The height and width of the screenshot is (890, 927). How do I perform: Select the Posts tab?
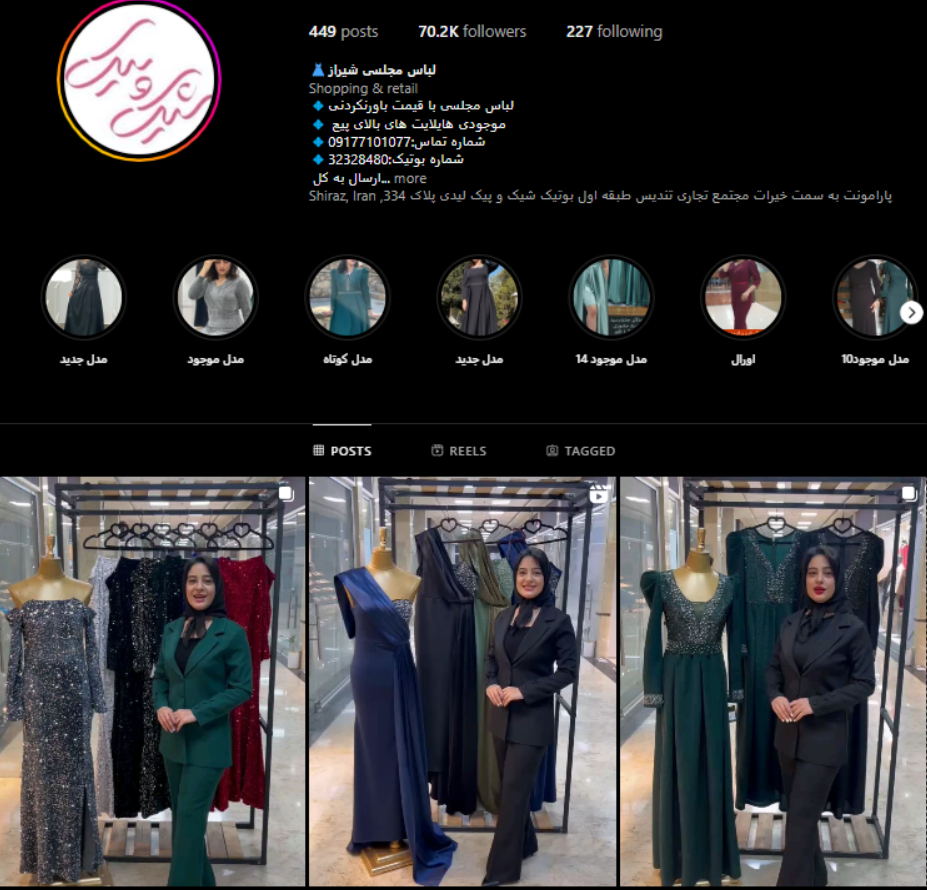coord(342,451)
